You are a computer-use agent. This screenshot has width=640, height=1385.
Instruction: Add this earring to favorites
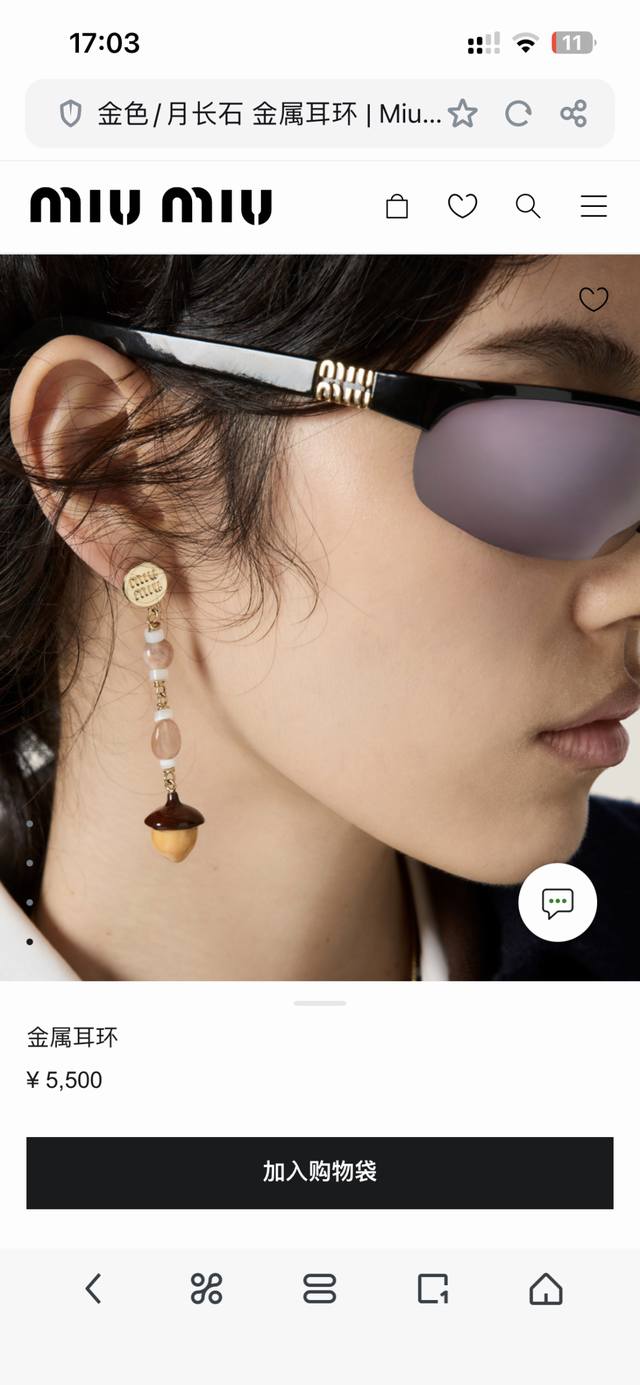594,299
